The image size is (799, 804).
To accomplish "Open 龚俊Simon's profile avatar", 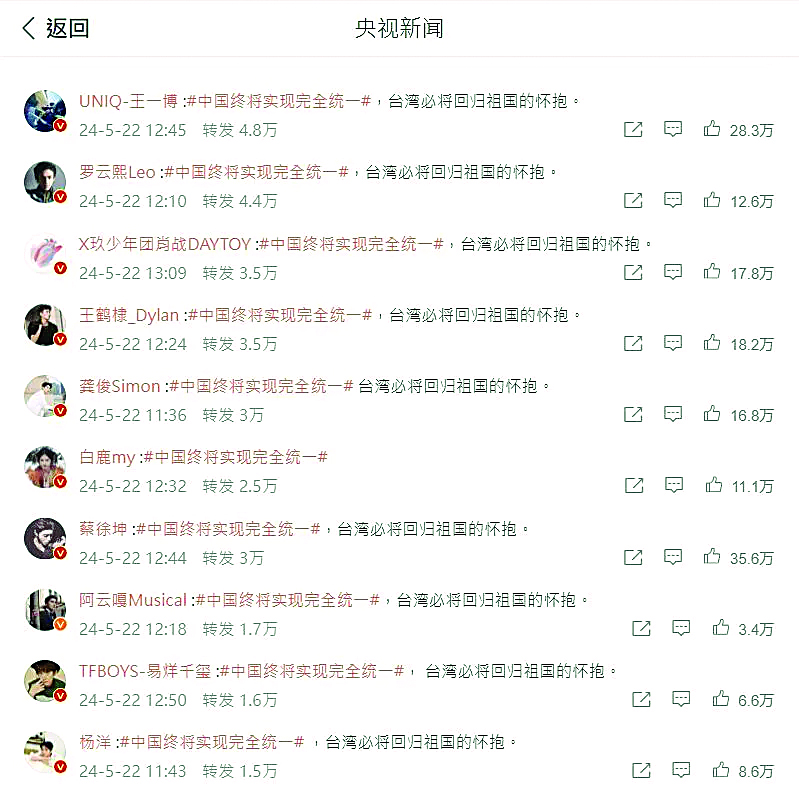I will 44,396.
